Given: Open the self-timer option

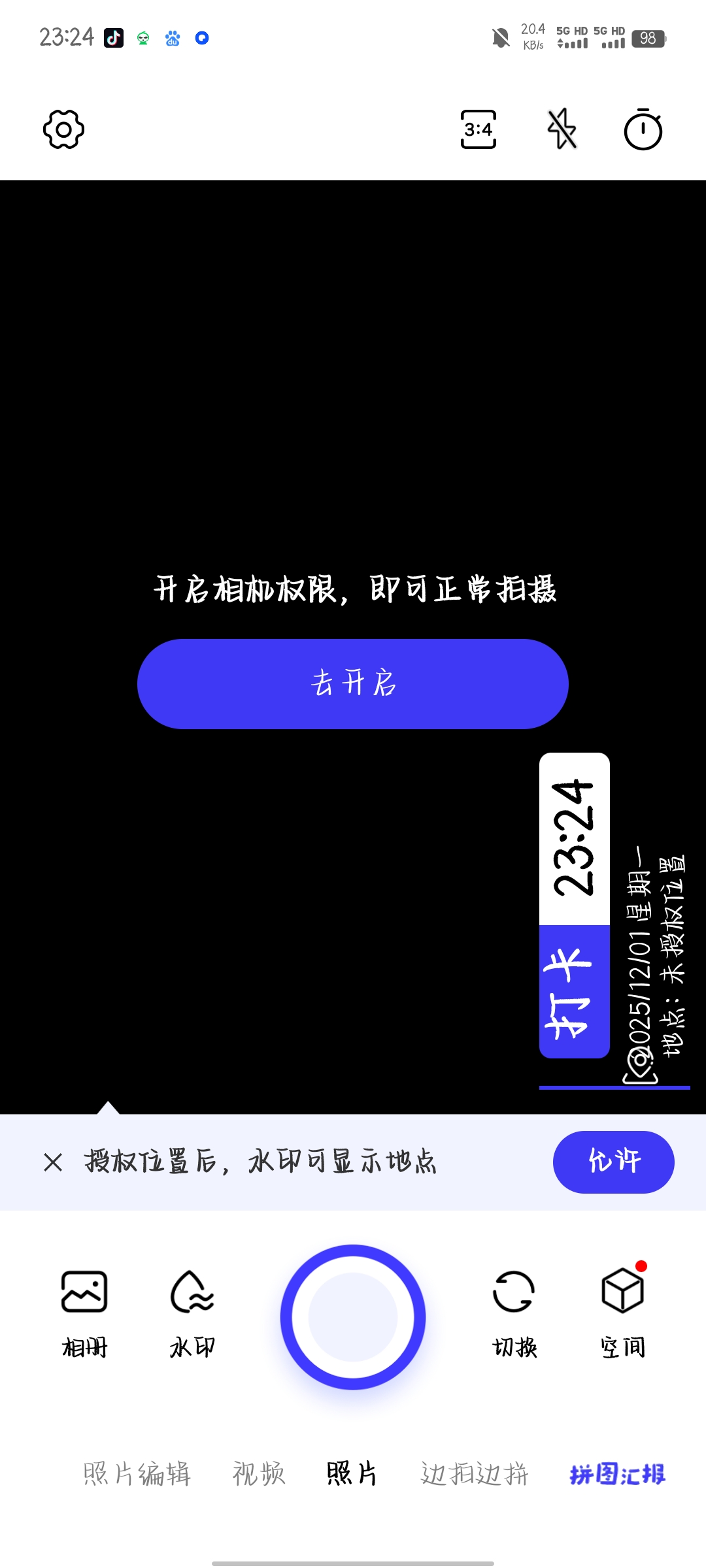Looking at the screenshot, I should coord(643,129).
